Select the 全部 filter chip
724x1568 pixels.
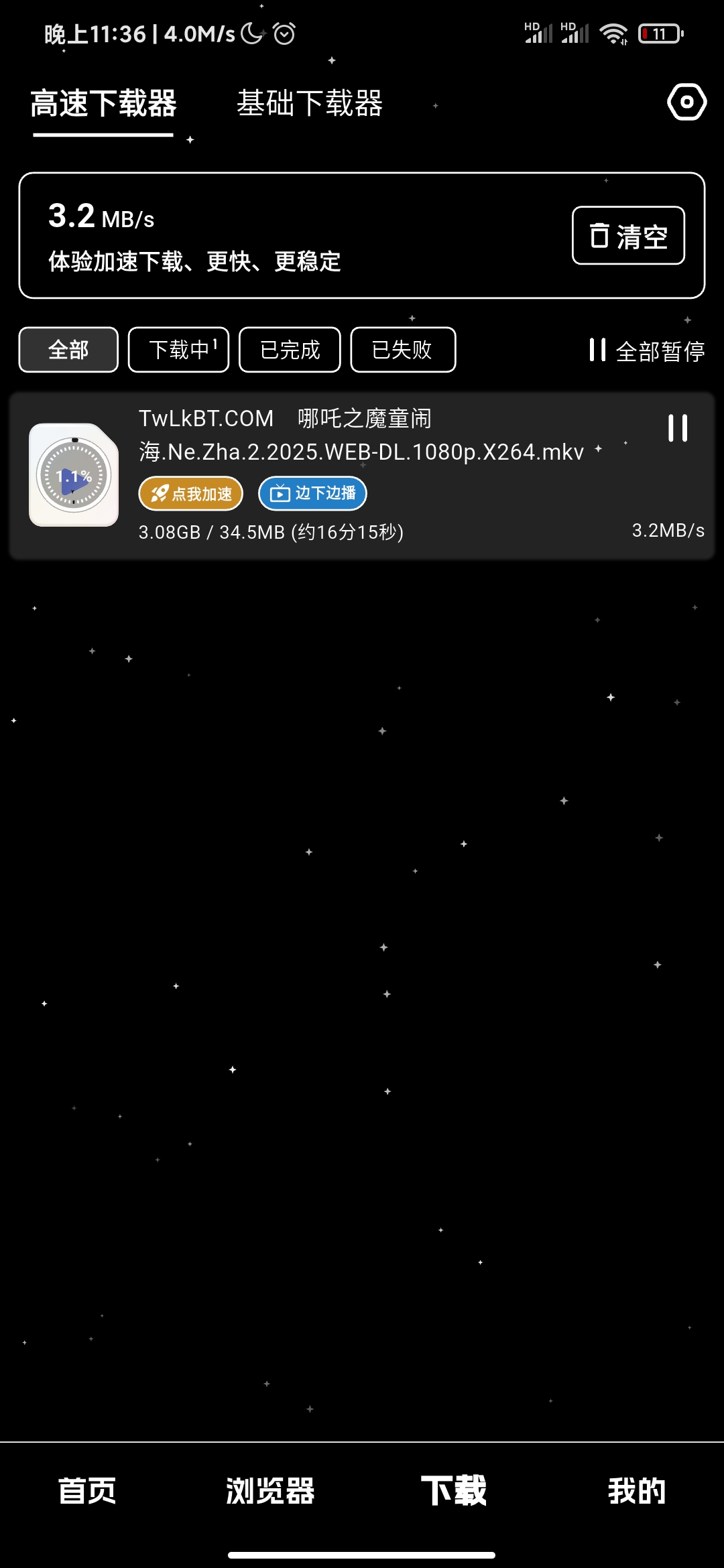pyautogui.click(x=68, y=350)
